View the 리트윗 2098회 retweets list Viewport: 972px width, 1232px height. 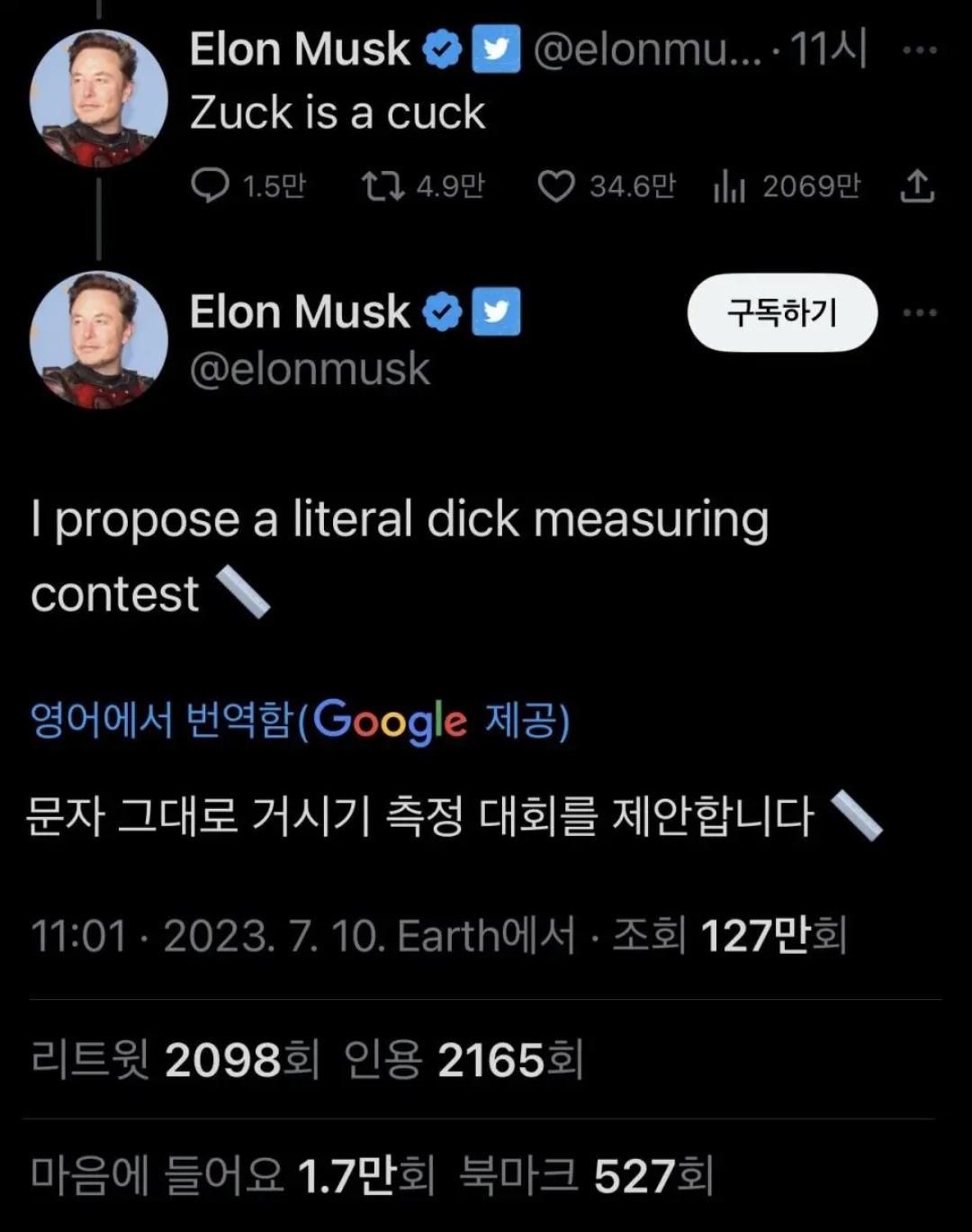(175, 1059)
